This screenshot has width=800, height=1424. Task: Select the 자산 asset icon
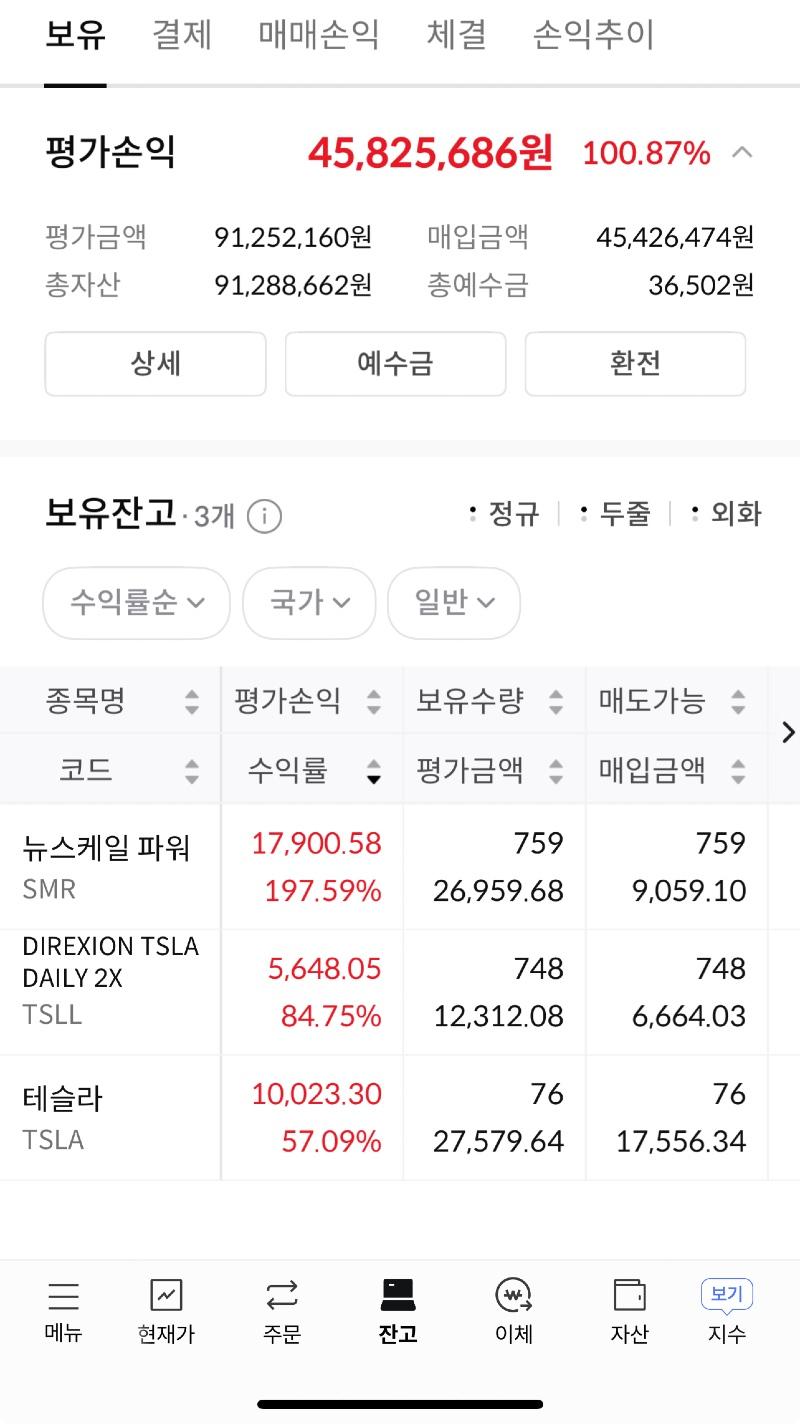click(x=628, y=1310)
